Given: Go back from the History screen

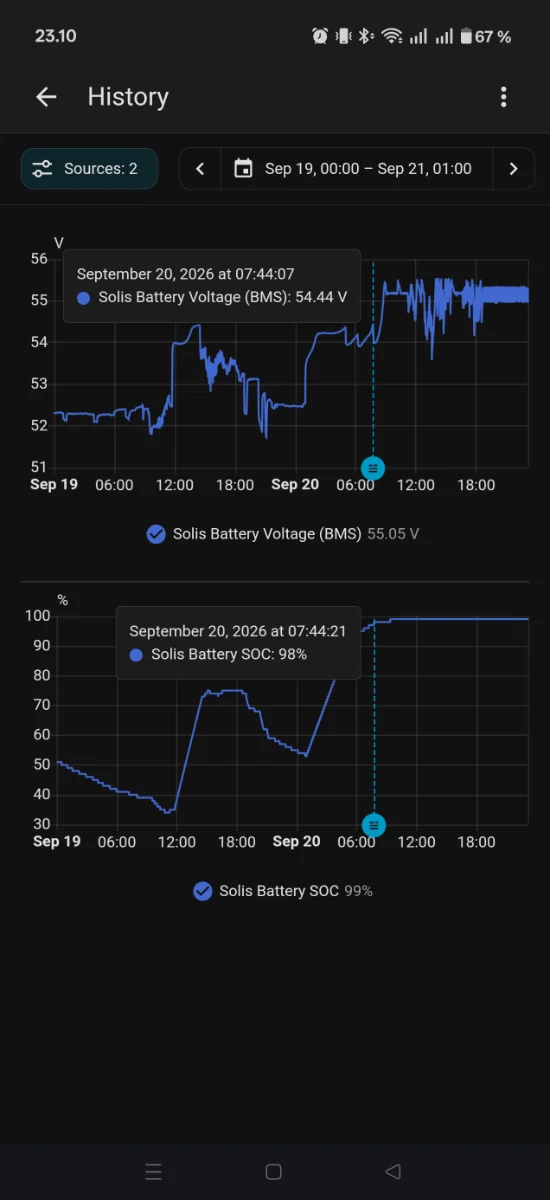Looking at the screenshot, I should pyautogui.click(x=46, y=97).
